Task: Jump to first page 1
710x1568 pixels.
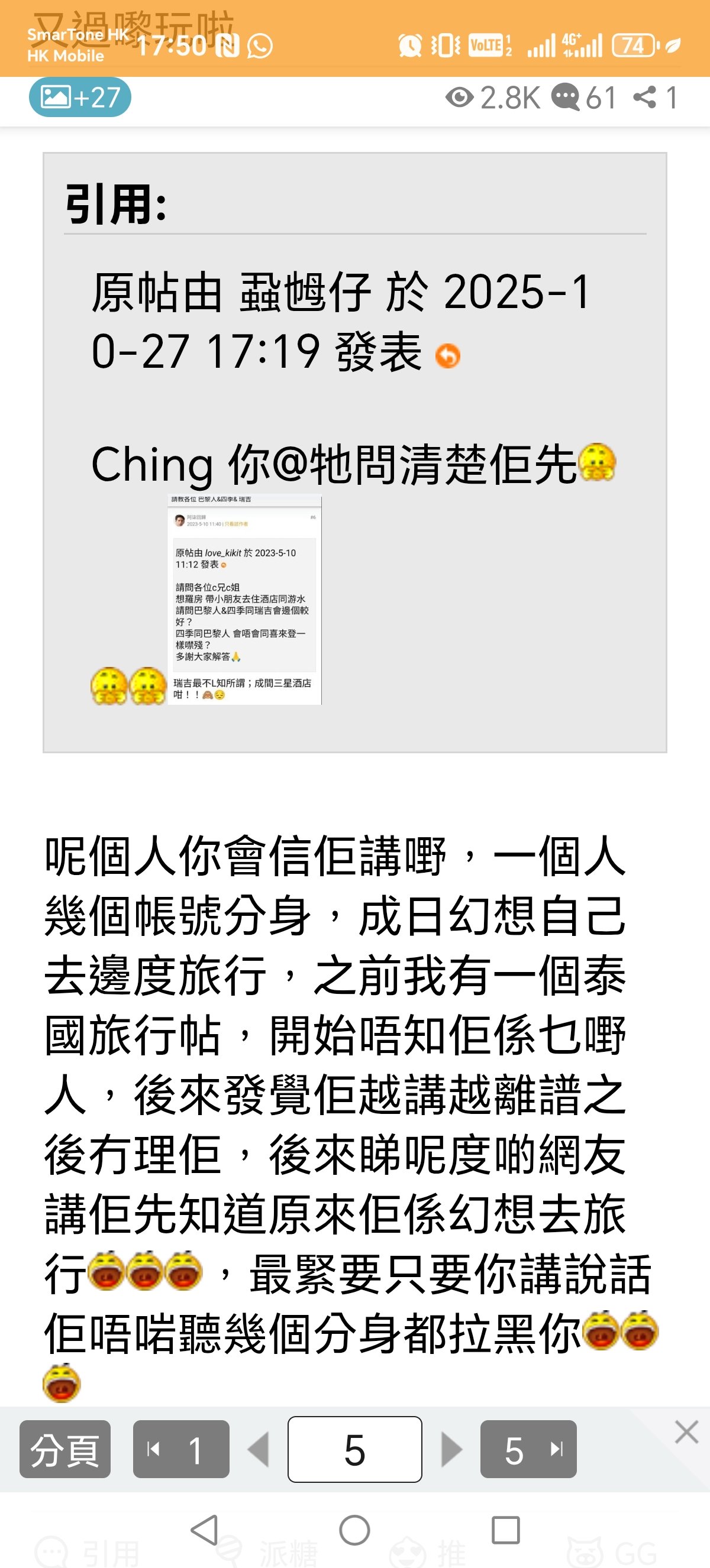Action: pyautogui.click(x=181, y=1449)
